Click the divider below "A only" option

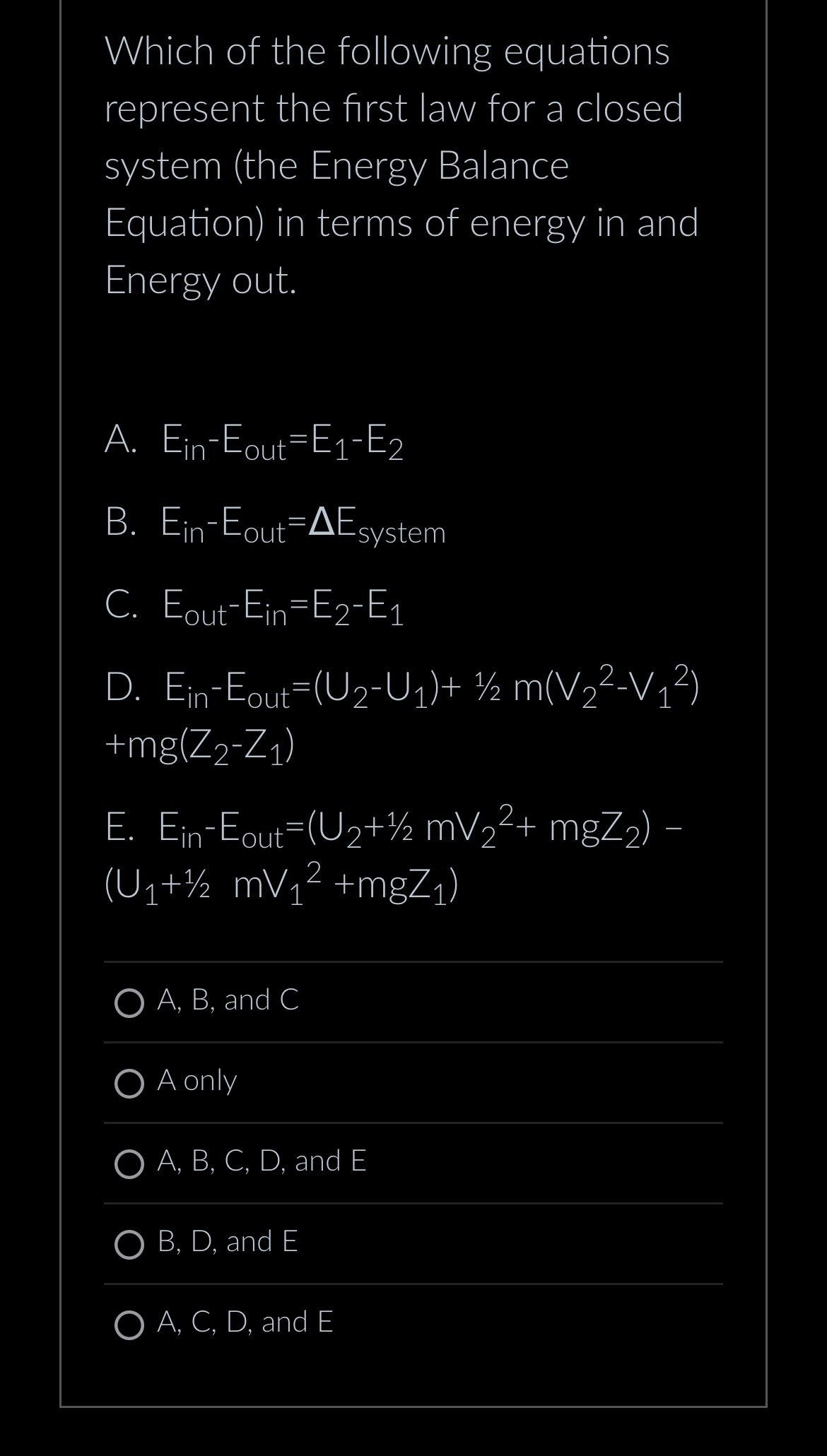click(413, 1123)
